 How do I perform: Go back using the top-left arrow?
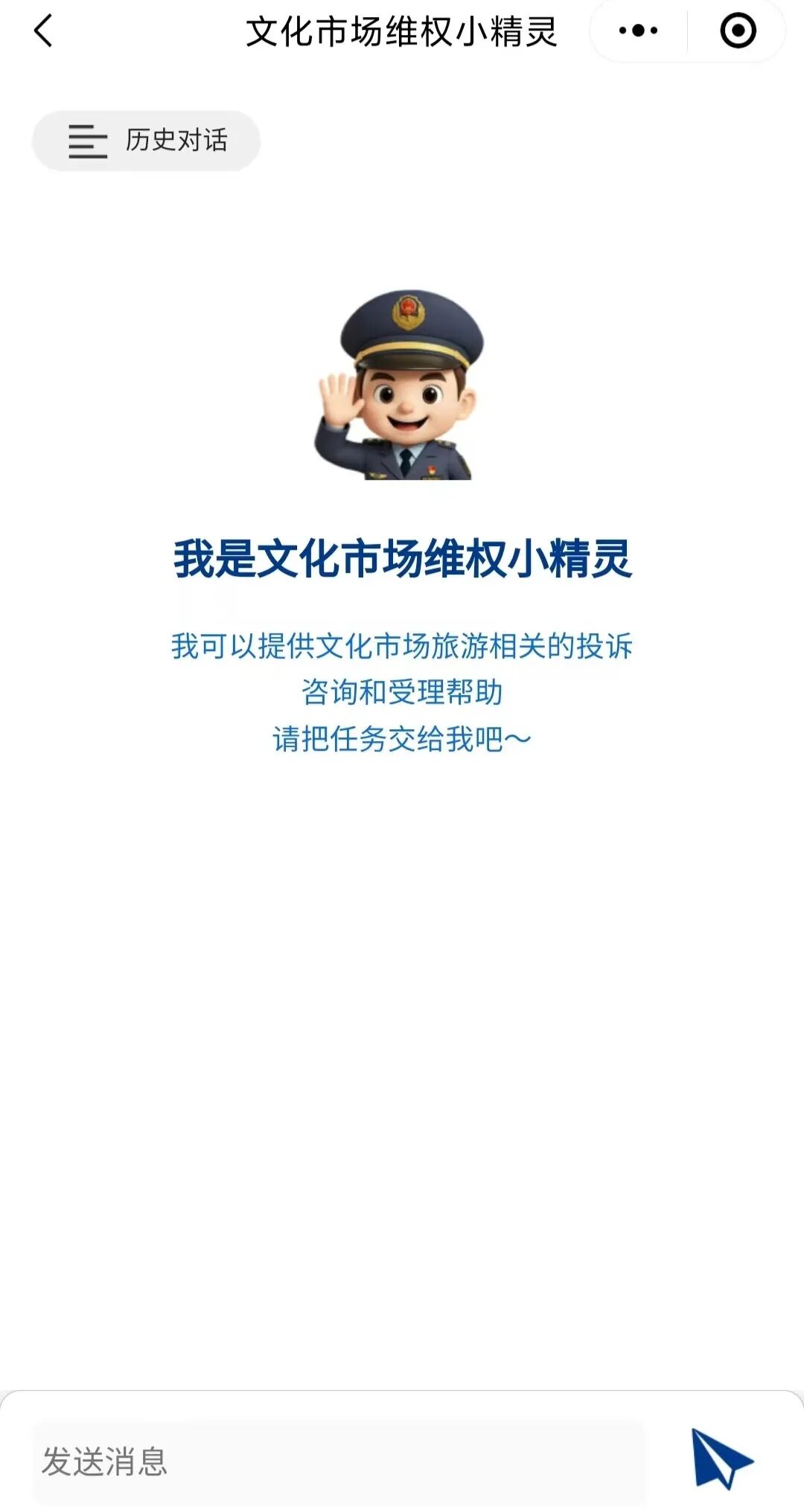pyautogui.click(x=44, y=31)
